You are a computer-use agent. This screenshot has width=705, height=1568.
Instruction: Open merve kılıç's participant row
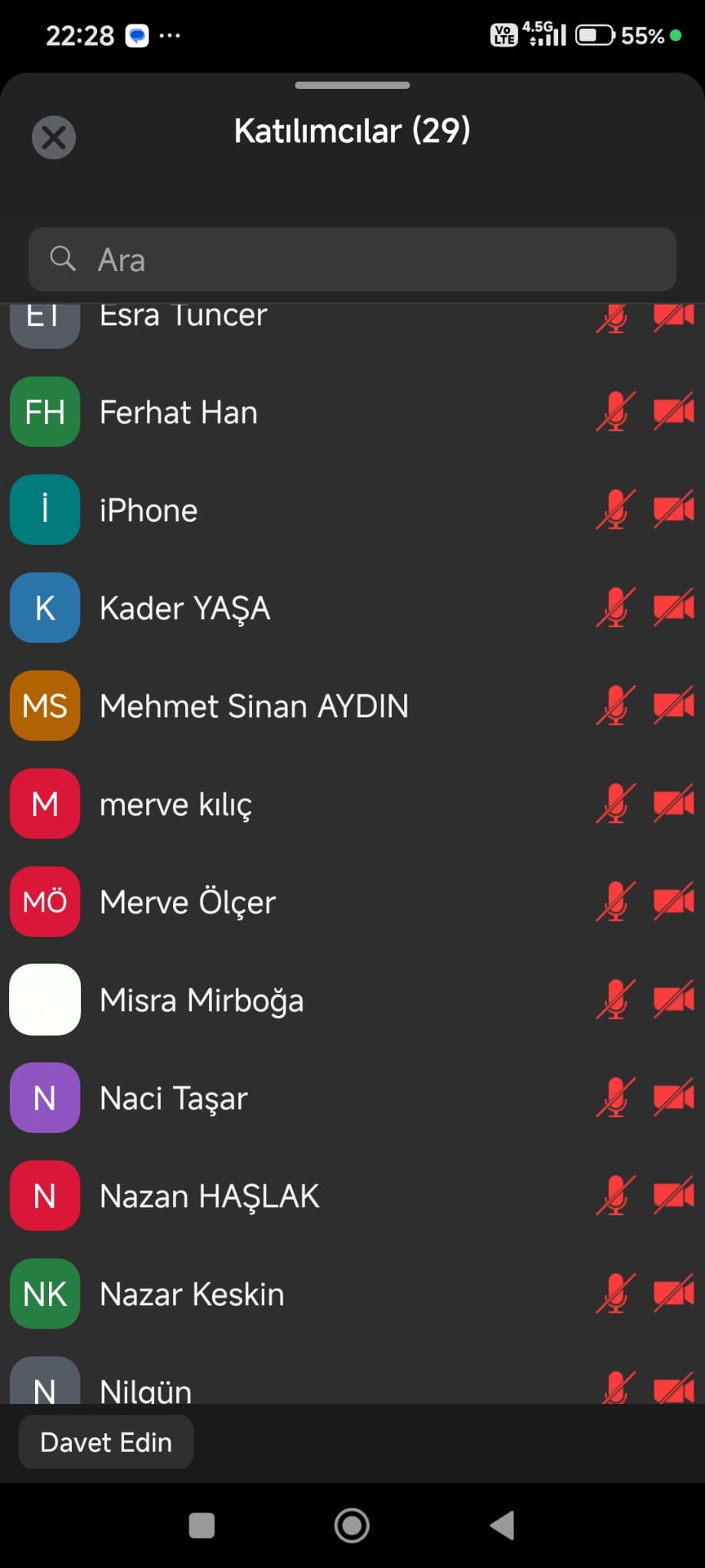coord(352,804)
